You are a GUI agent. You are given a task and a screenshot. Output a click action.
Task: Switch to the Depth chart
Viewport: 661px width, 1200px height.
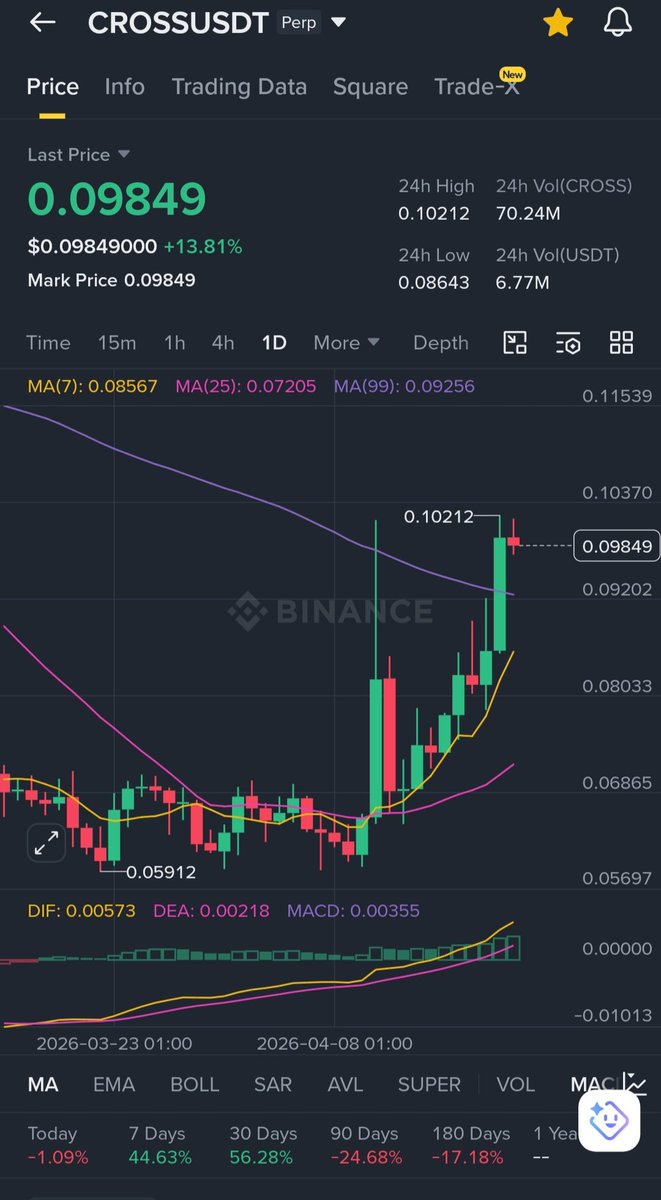(x=440, y=343)
